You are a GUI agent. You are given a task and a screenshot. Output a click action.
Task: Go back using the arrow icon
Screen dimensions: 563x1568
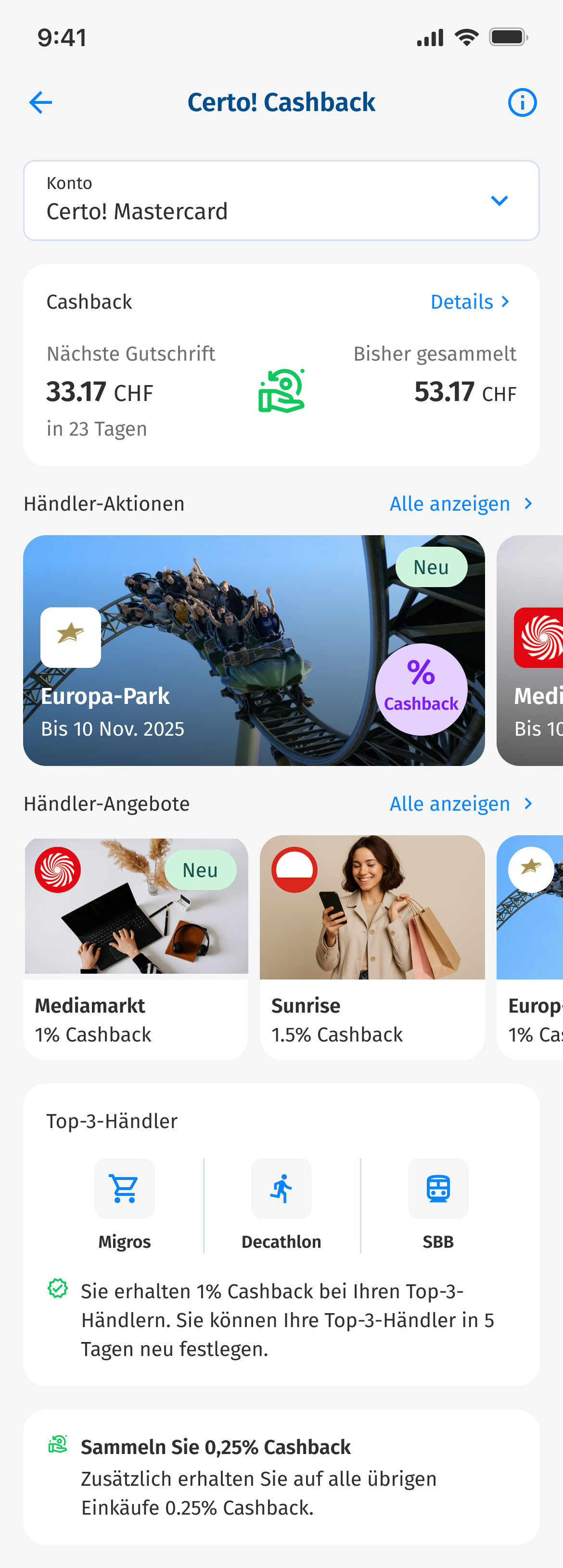pos(40,102)
